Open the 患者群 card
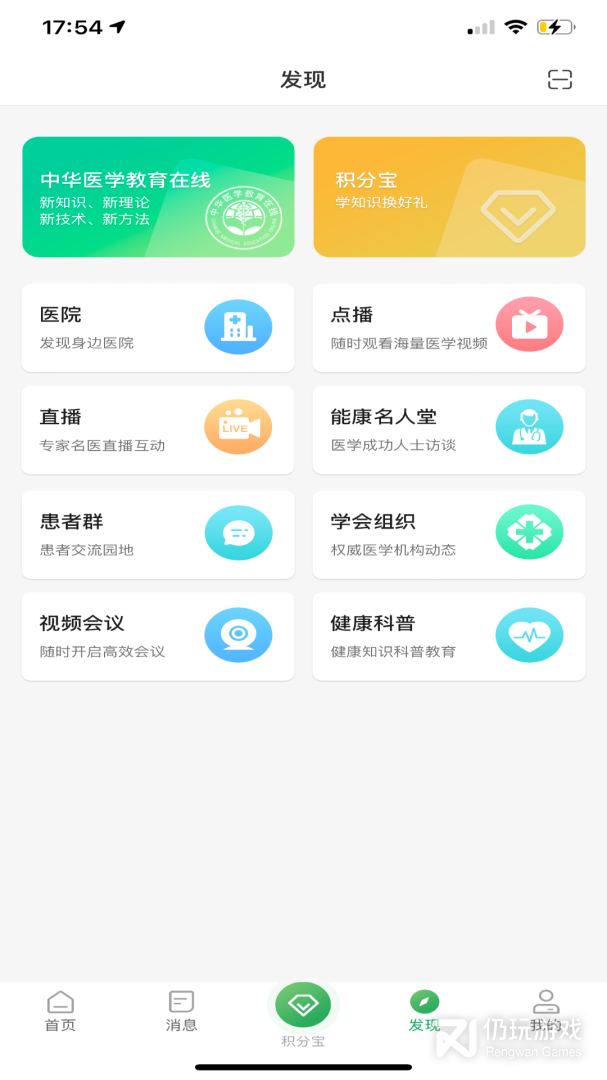This screenshot has height=1080, width=607. 158,534
